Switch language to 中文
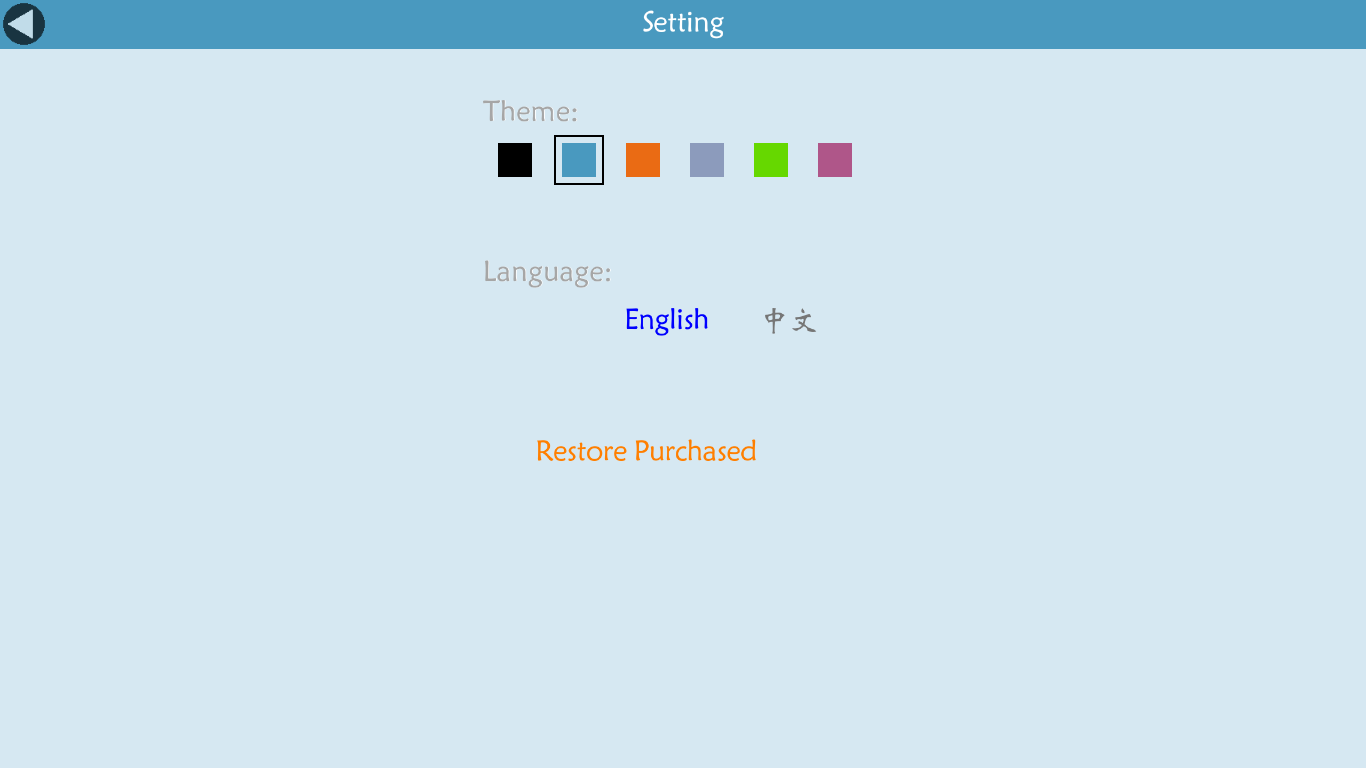Screen dimensions: 1366x768 tap(790, 321)
